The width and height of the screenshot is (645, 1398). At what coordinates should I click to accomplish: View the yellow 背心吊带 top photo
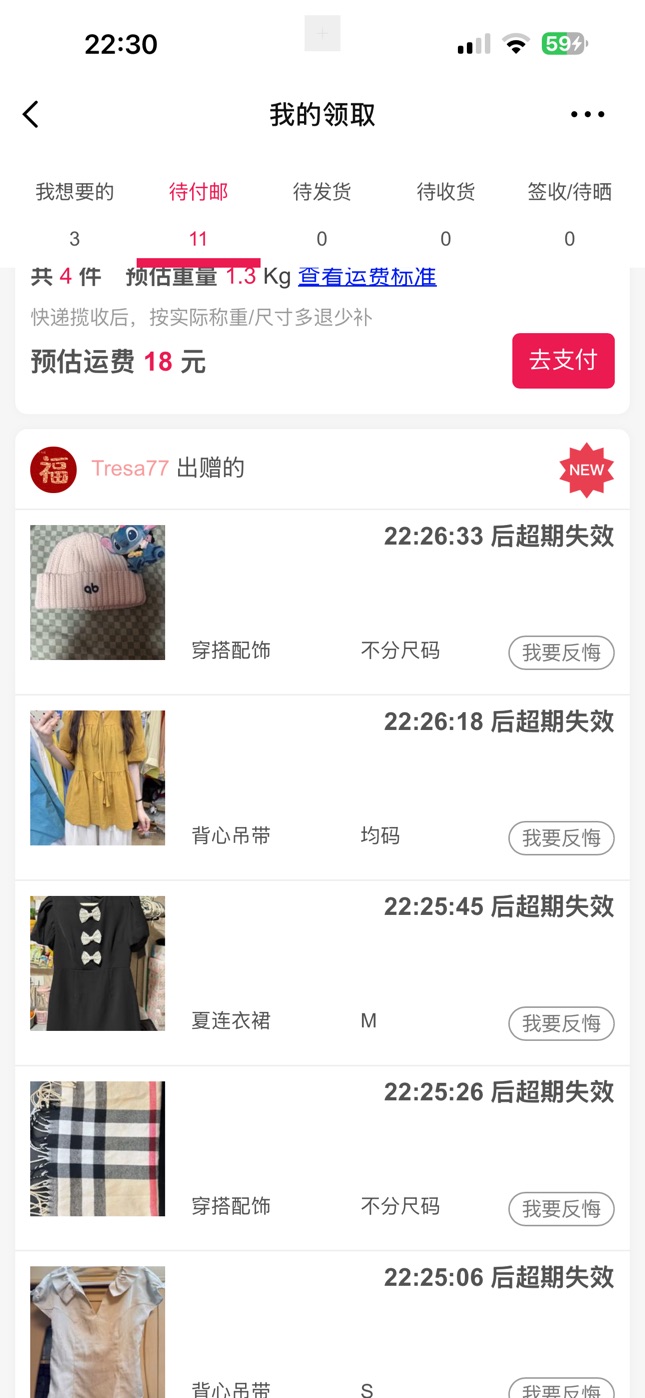[x=98, y=778]
